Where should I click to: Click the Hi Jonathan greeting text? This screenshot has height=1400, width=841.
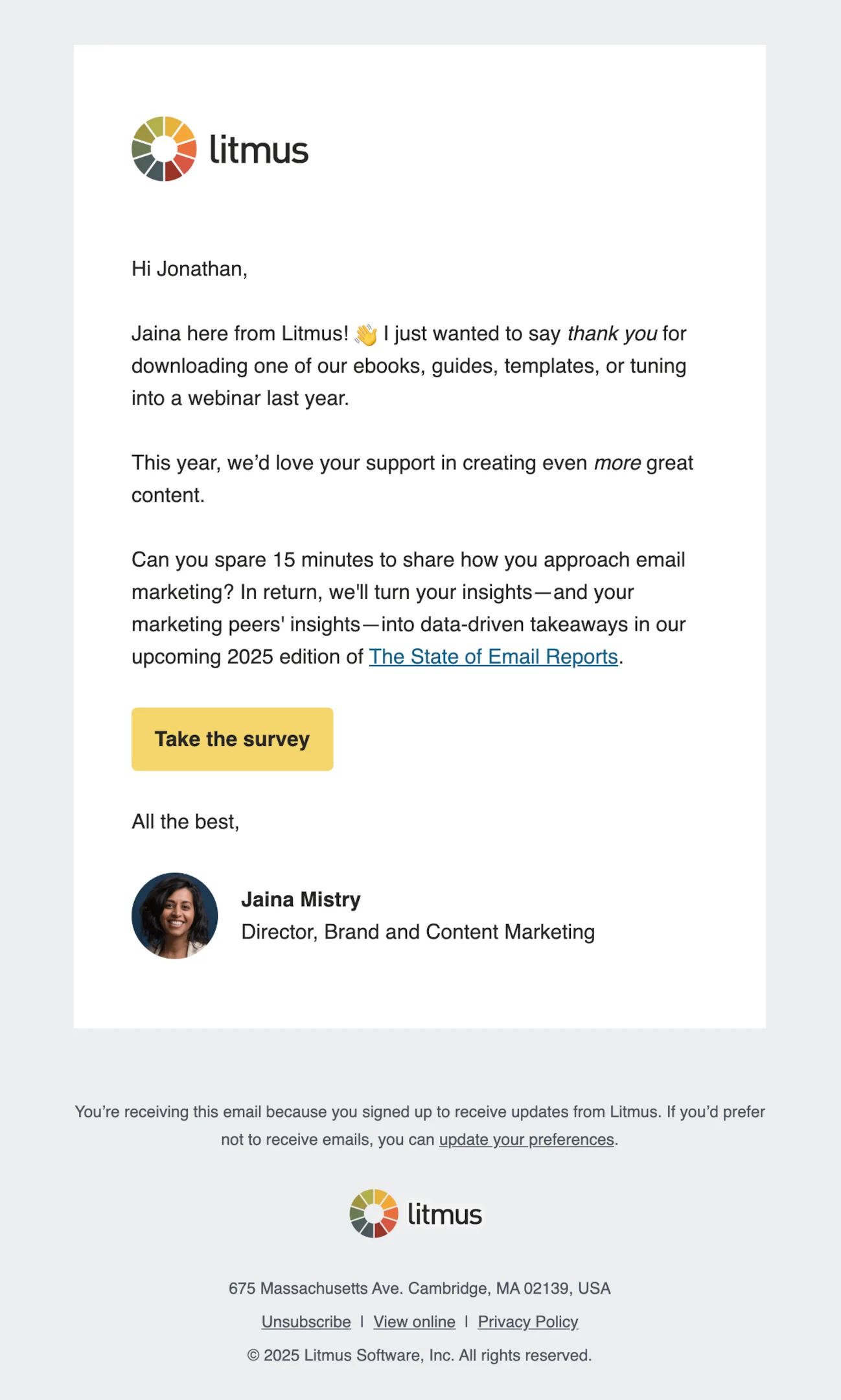tap(190, 268)
